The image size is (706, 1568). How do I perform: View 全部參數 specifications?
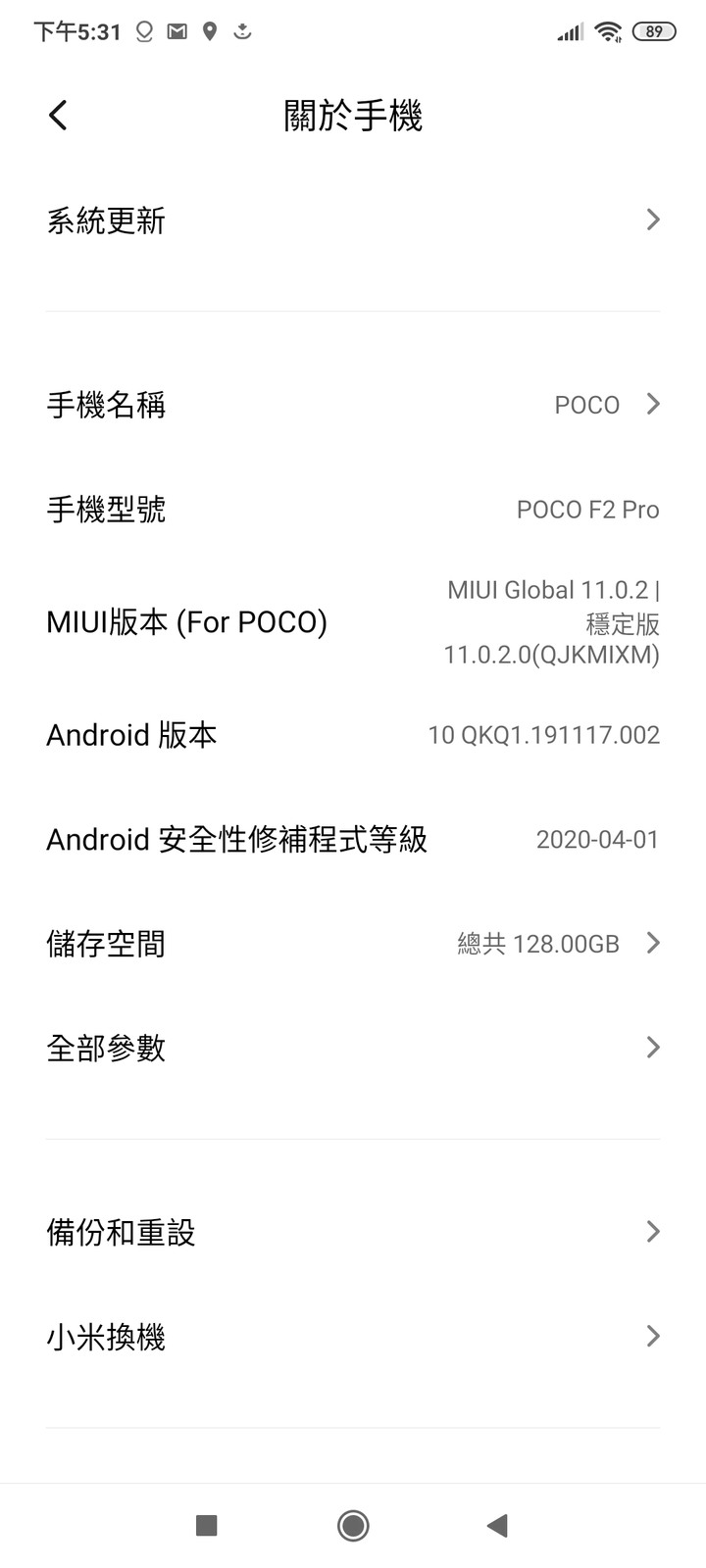(x=353, y=1048)
